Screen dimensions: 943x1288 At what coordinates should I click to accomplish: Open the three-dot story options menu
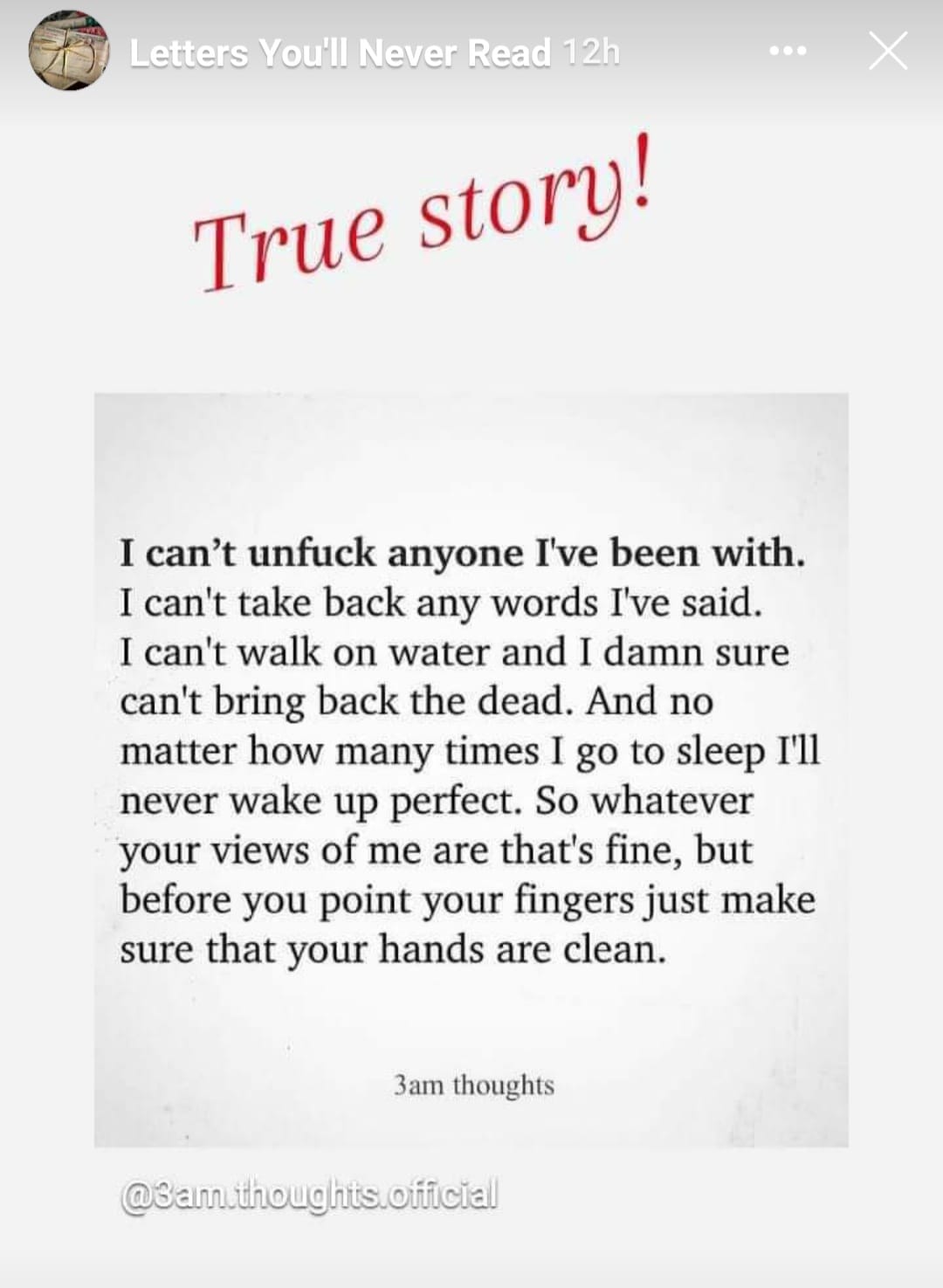coord(788,52)
